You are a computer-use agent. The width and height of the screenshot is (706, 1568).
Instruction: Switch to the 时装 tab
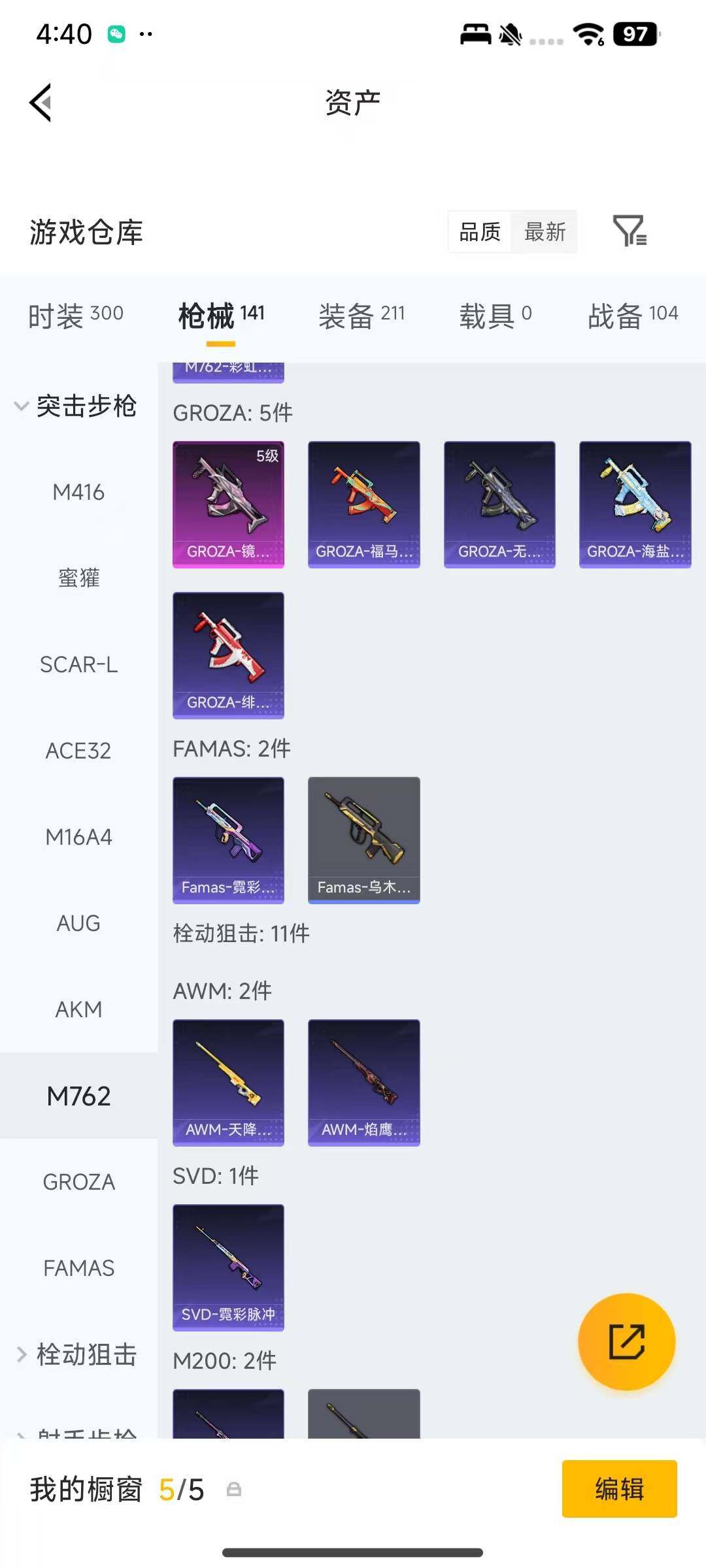point(75,316)
